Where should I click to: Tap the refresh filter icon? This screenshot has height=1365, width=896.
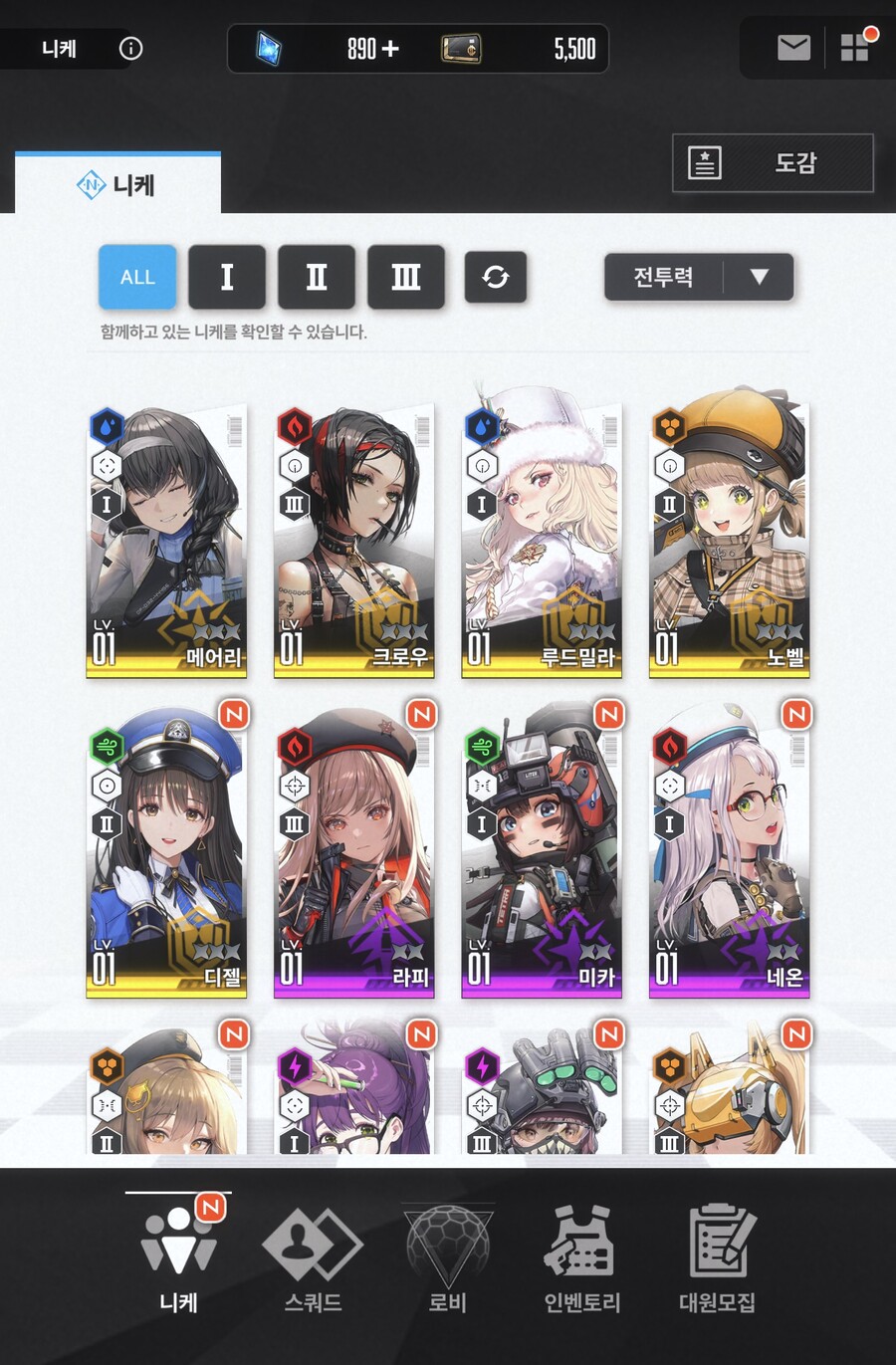496,277
